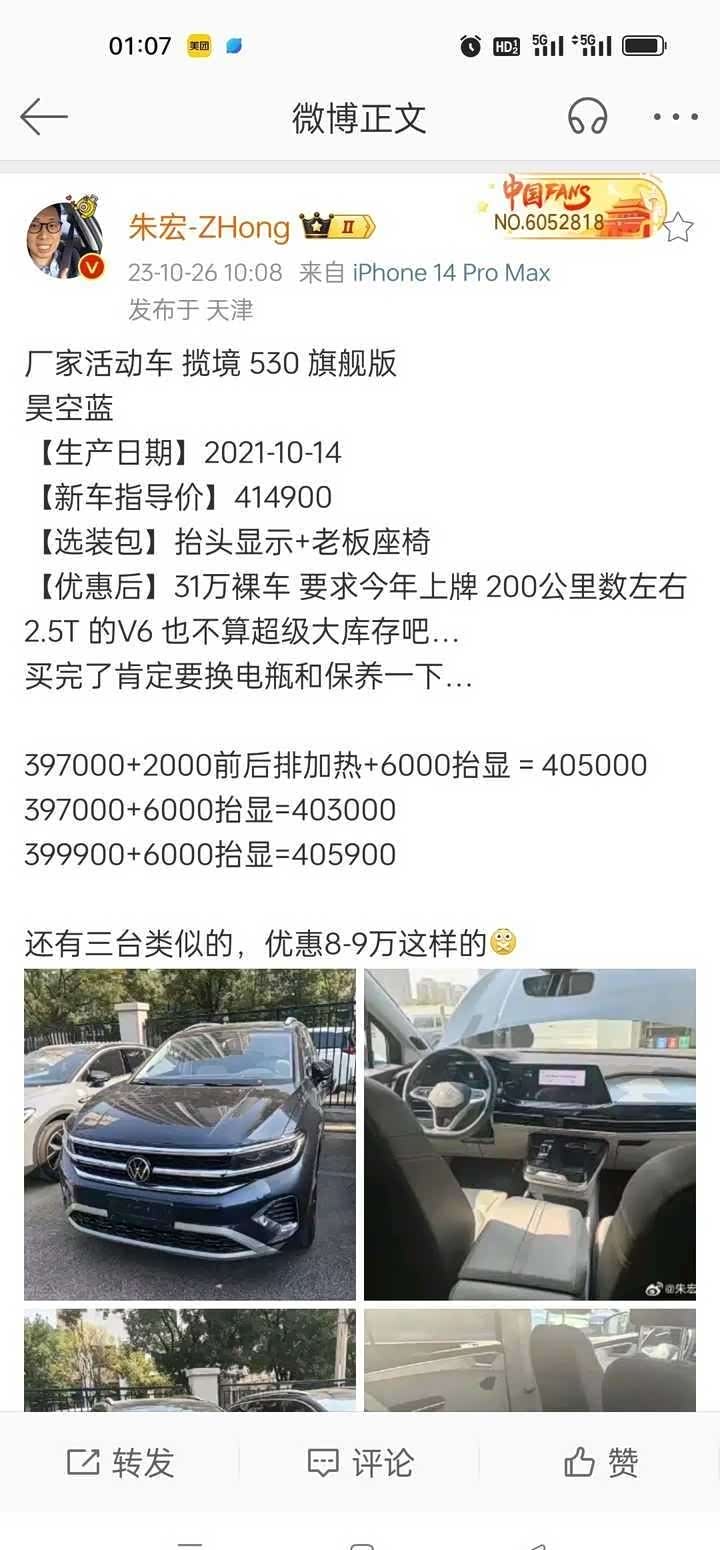Open 朱宏-ZHong's profile avatar
The image size is (720, 1550).
click(64, 240)
